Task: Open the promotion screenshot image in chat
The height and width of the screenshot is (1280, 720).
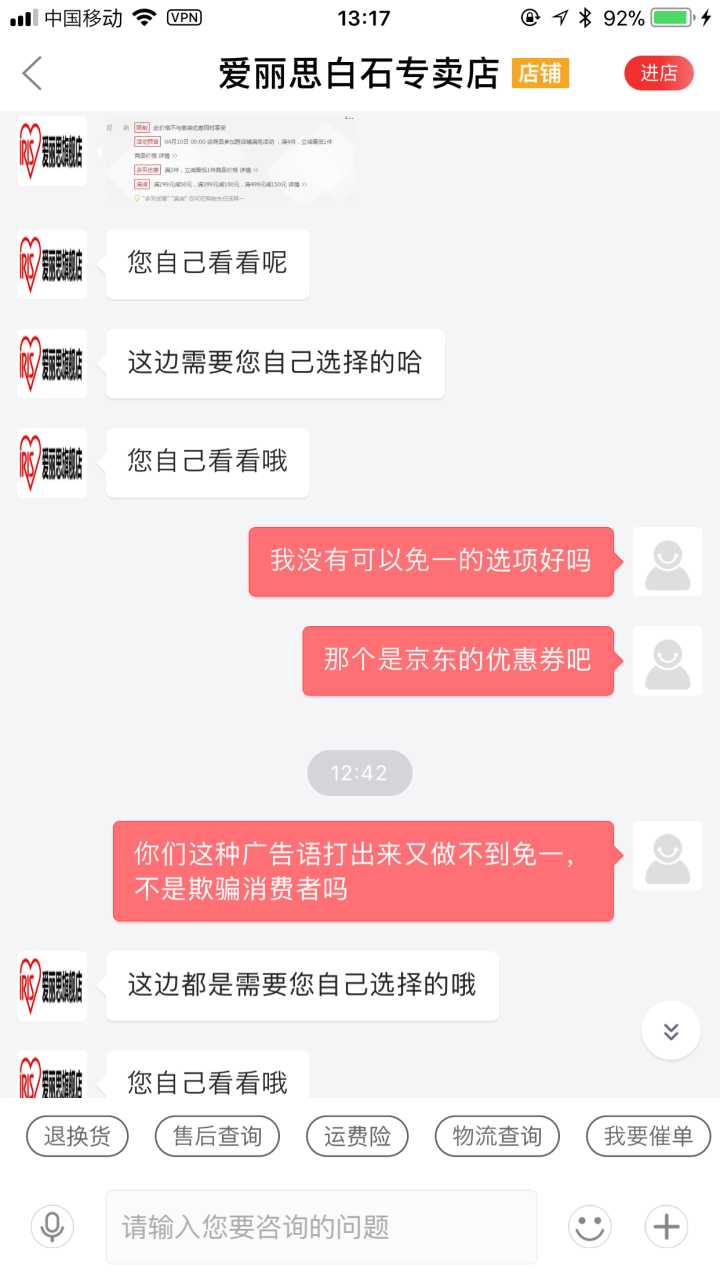Action: pos(230,160)
